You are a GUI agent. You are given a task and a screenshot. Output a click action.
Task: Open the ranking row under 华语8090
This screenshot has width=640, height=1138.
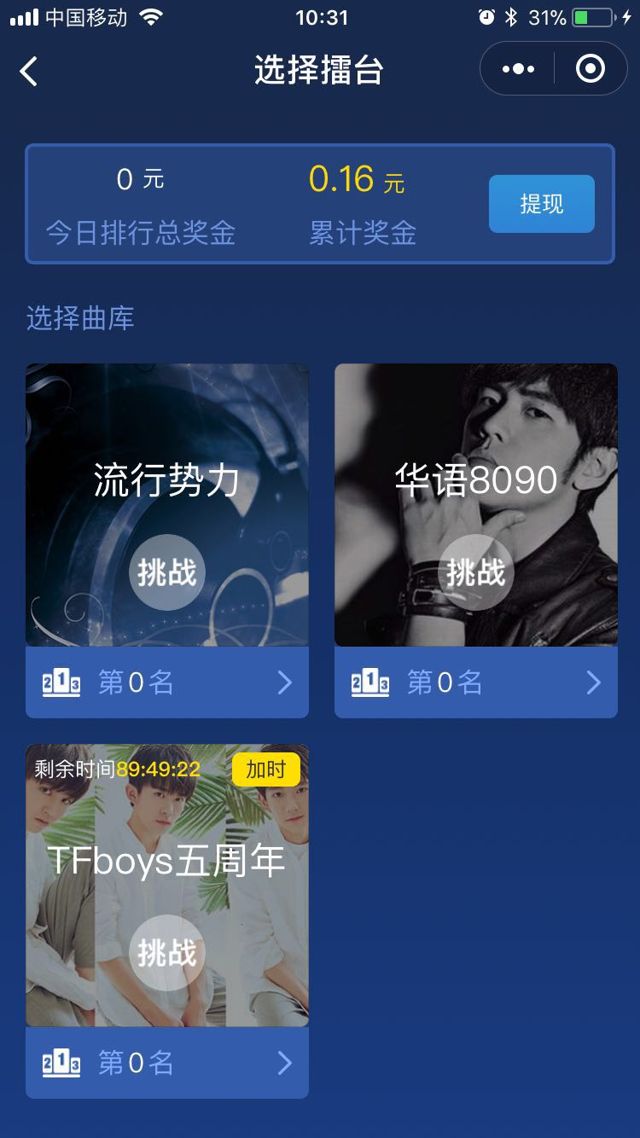pyautogui.click(x=476, y=682)
